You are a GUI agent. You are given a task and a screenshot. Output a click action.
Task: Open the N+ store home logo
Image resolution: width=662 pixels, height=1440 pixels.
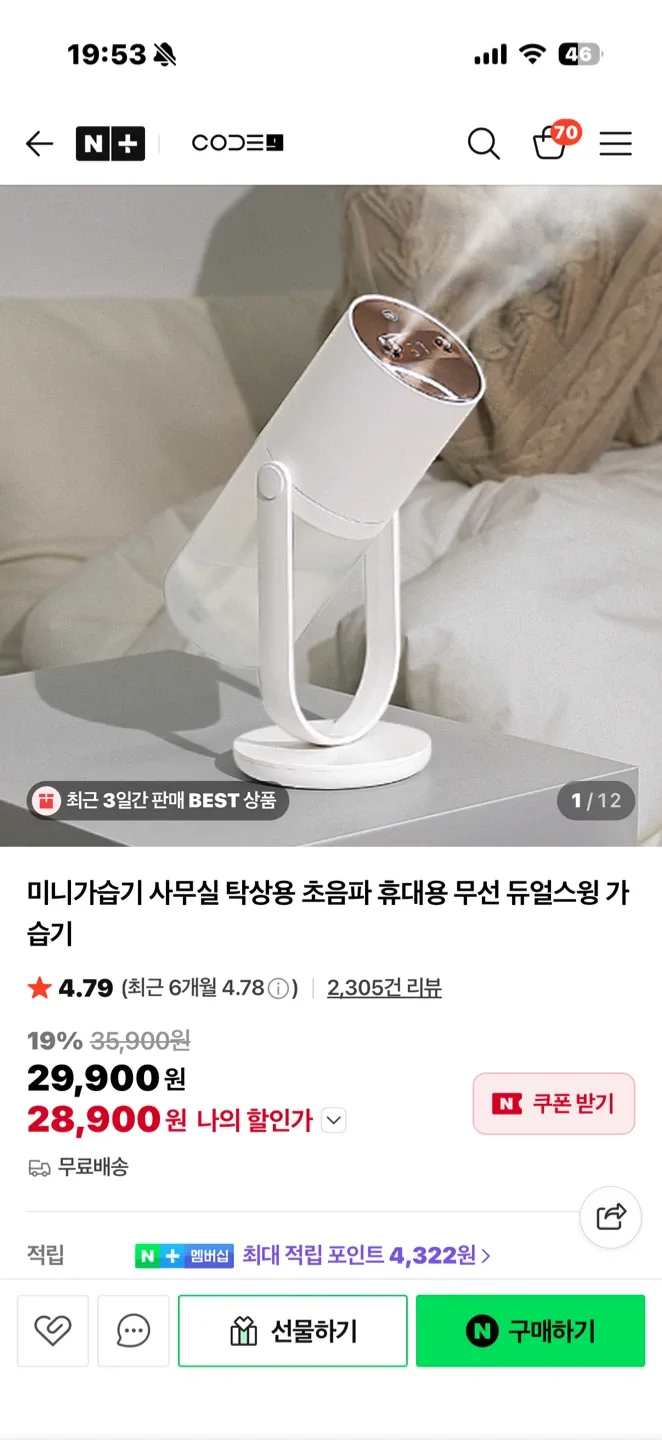110,144
